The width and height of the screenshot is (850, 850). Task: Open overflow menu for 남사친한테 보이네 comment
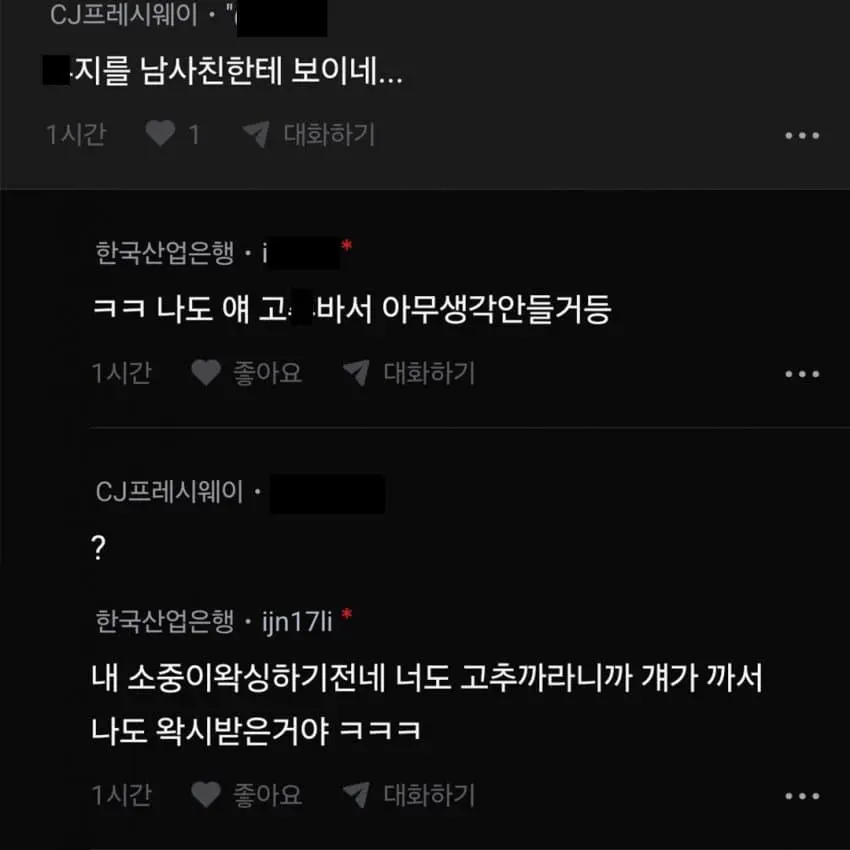[802, 136]
